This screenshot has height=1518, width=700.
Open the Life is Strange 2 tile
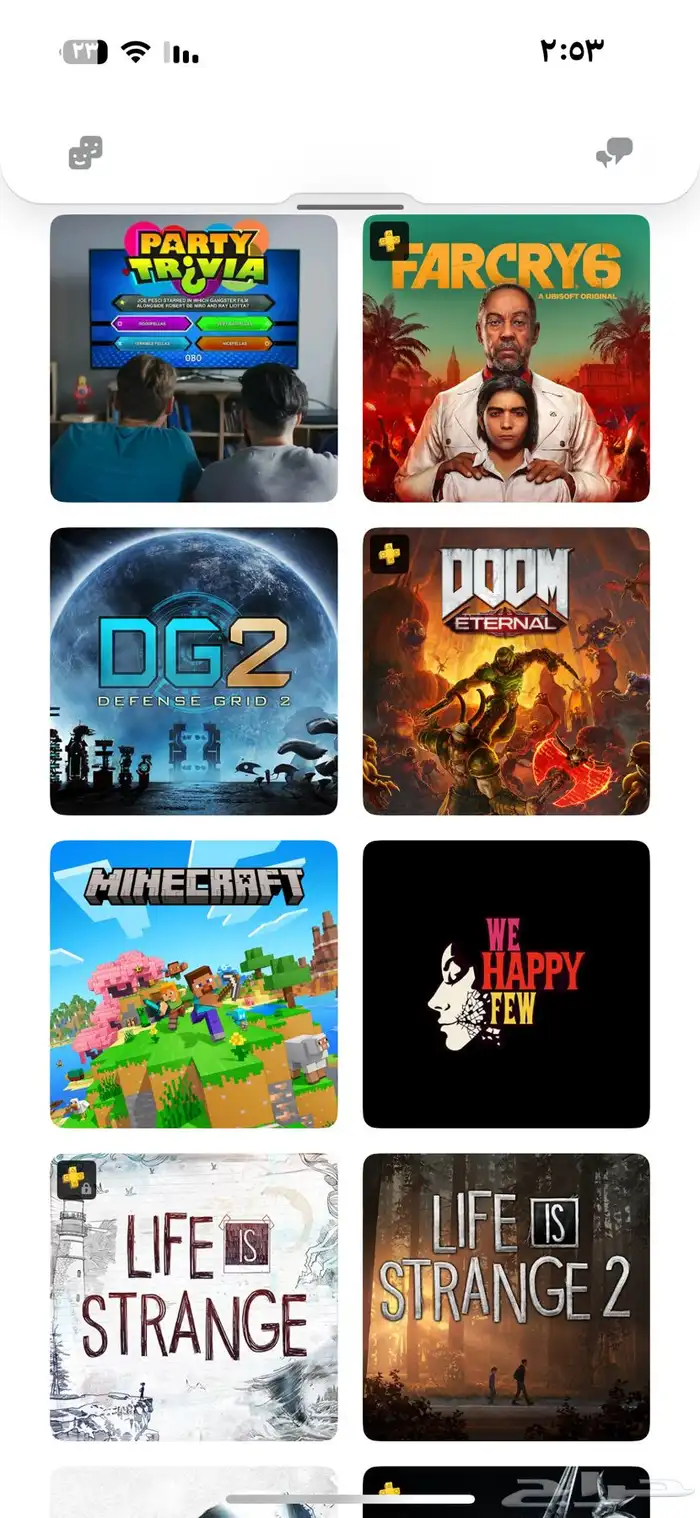506,1297
